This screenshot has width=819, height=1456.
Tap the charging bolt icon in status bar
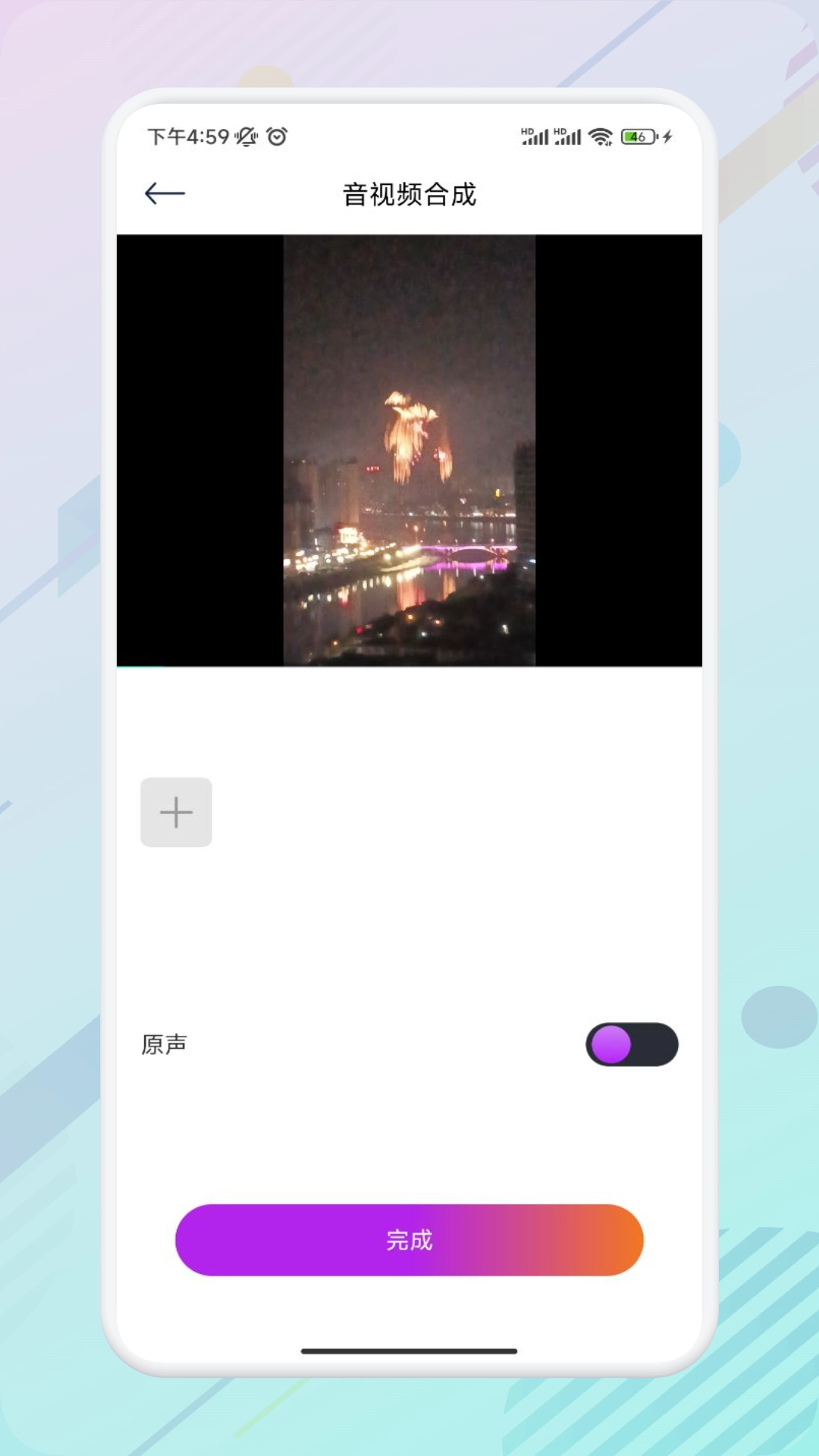(x=666, y=137)
